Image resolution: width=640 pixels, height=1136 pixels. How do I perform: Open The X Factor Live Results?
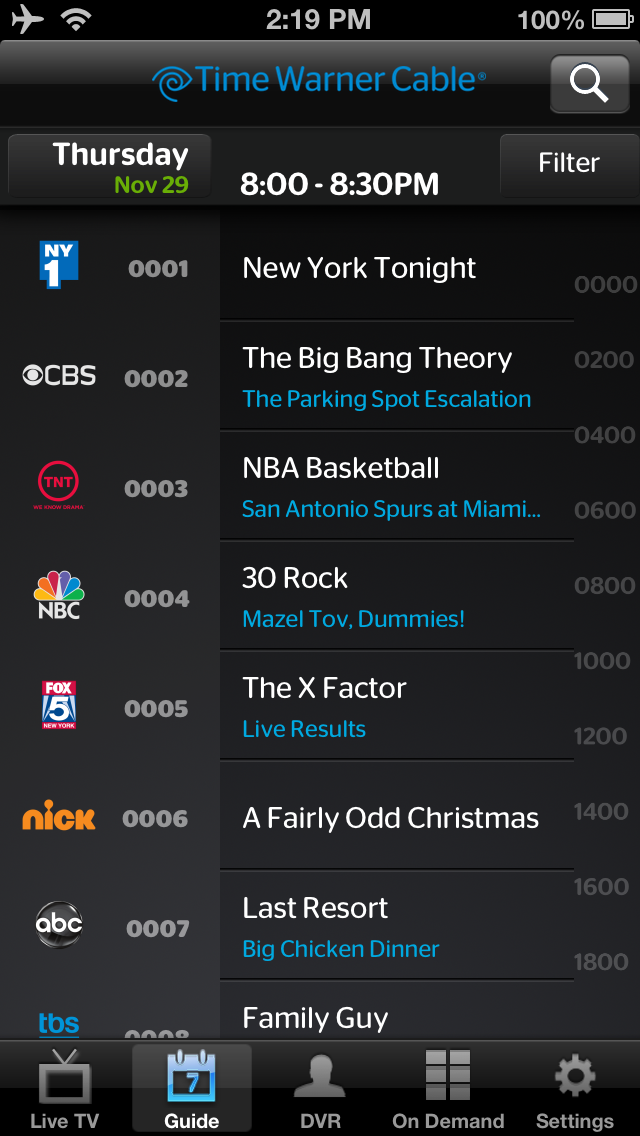click(x=396, y=707)
